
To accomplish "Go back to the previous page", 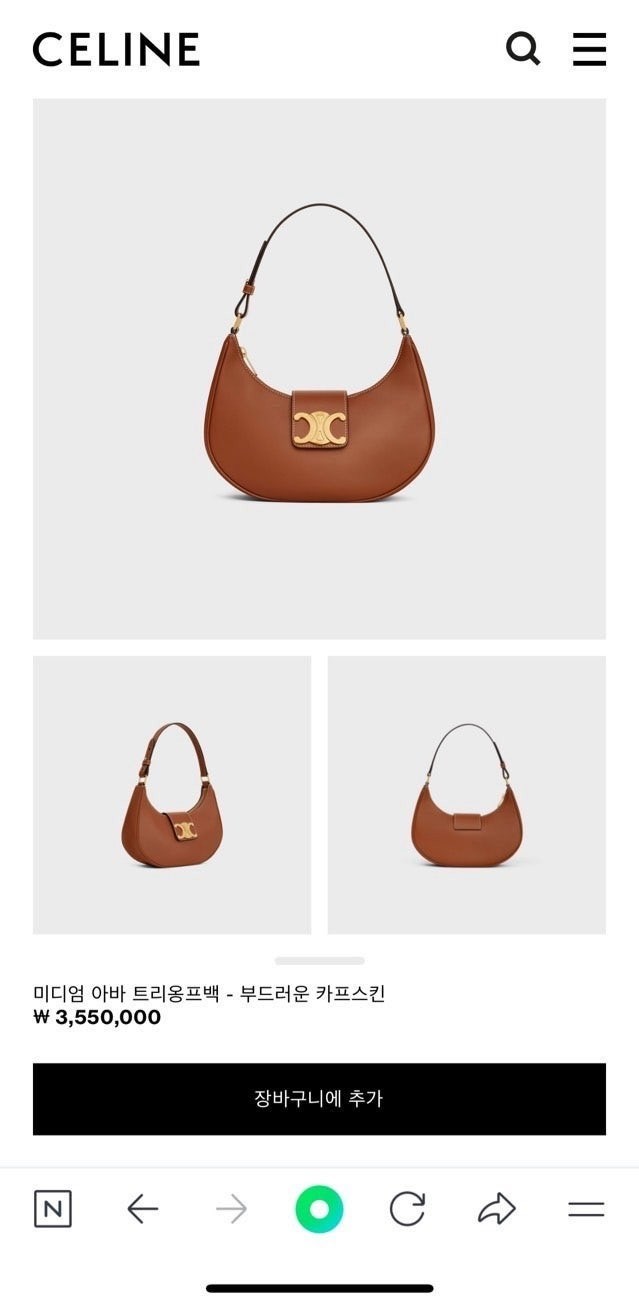I will [142, 1209].
